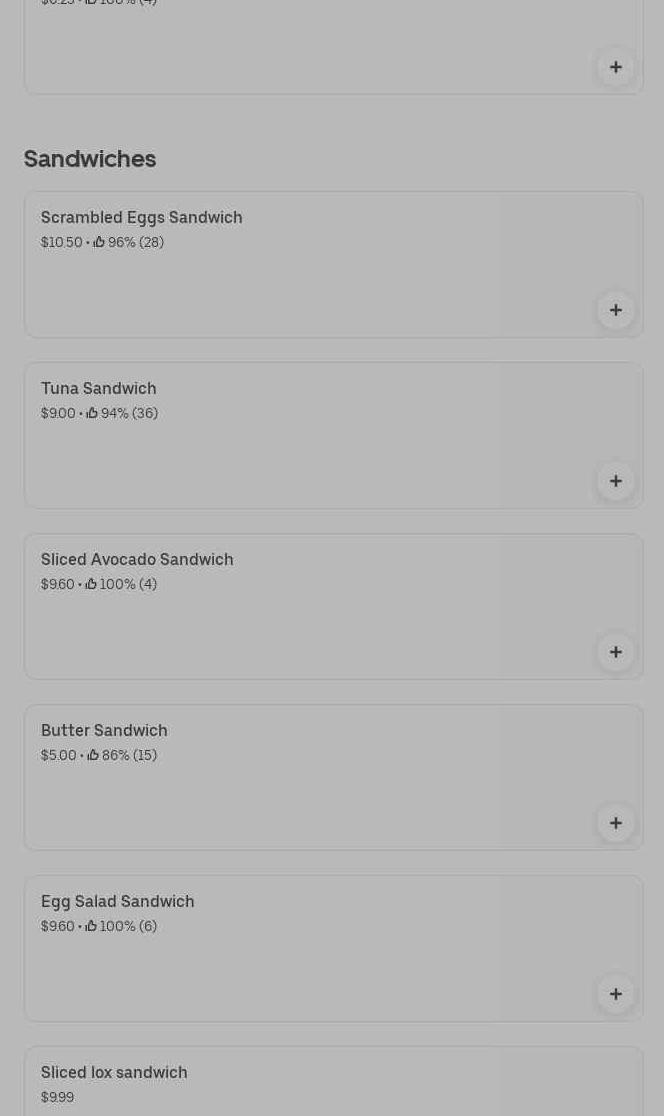Add Tuna Sandwich to cart
The height and width of the screenshot is (1116, 664).
[615, 481]
